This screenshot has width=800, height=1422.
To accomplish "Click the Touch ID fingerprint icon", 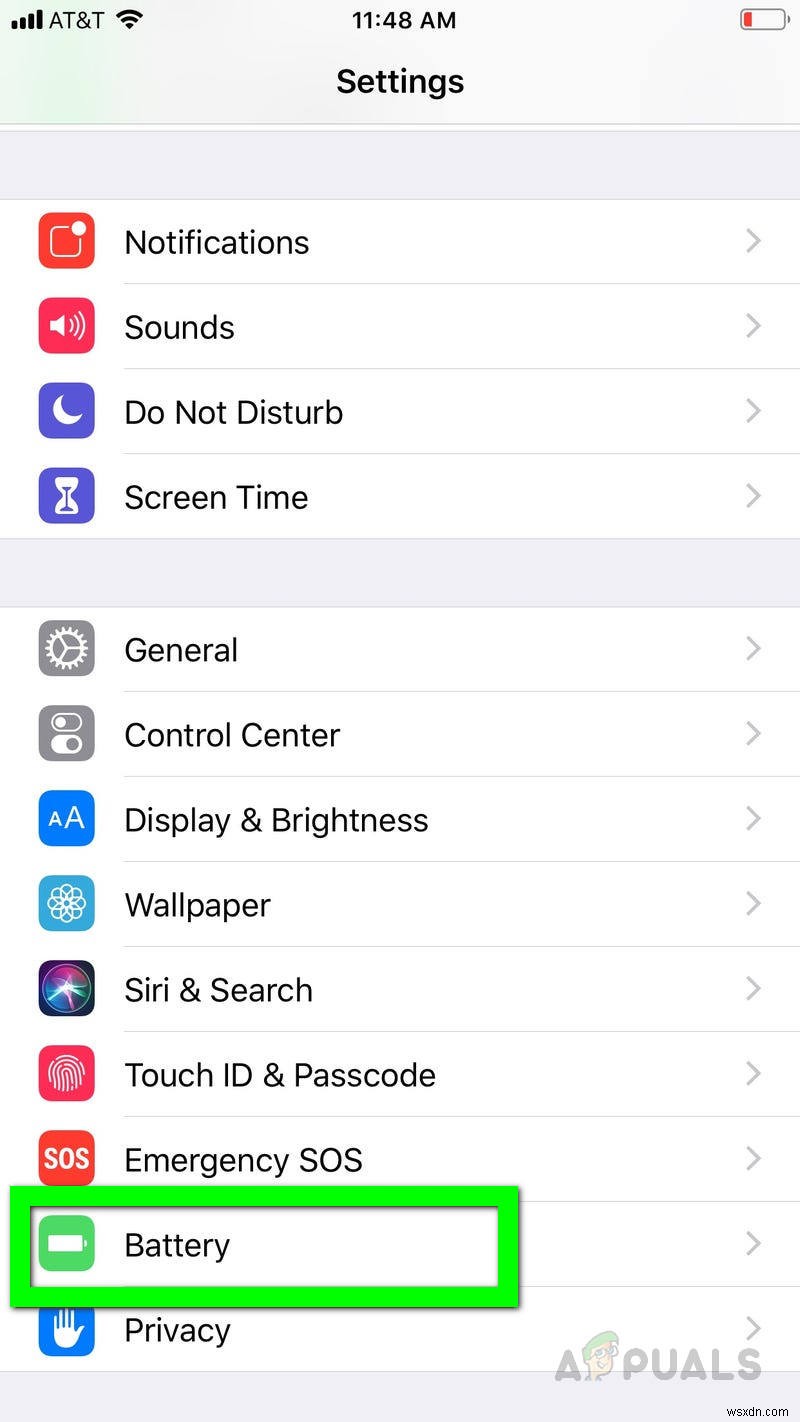I will [66, 1073].
